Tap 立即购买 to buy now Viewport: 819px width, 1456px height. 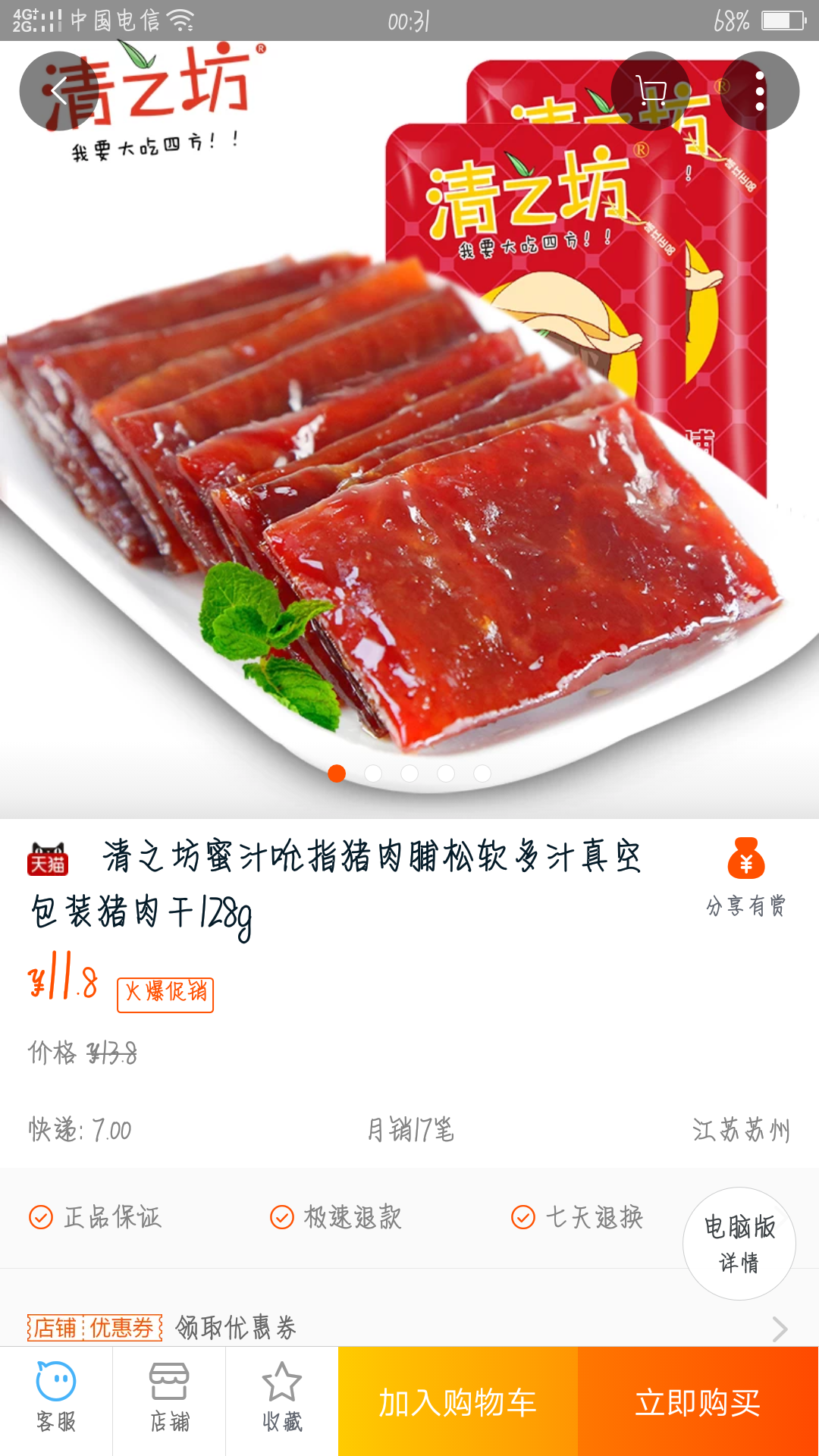point(698,1401)
